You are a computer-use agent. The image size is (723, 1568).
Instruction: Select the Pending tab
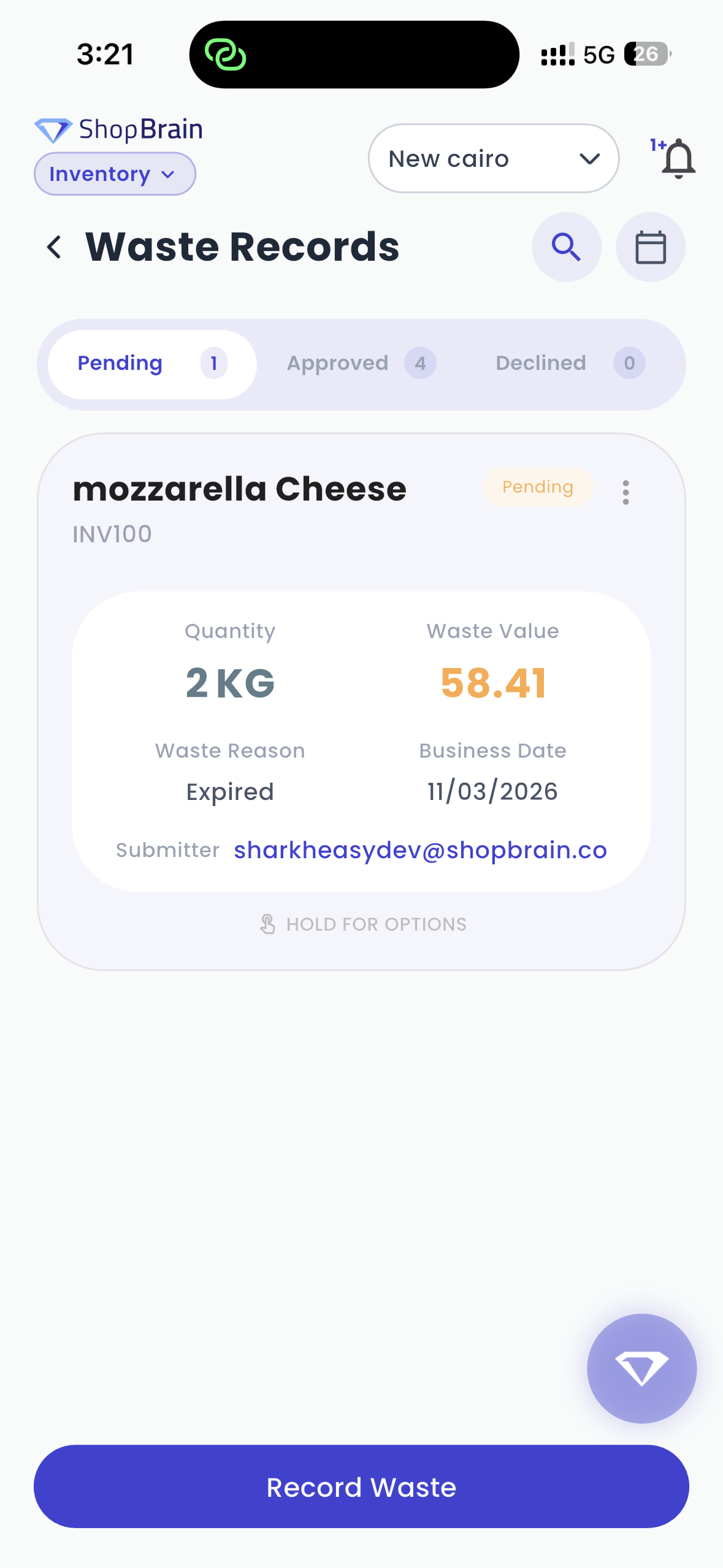(151, 364)
